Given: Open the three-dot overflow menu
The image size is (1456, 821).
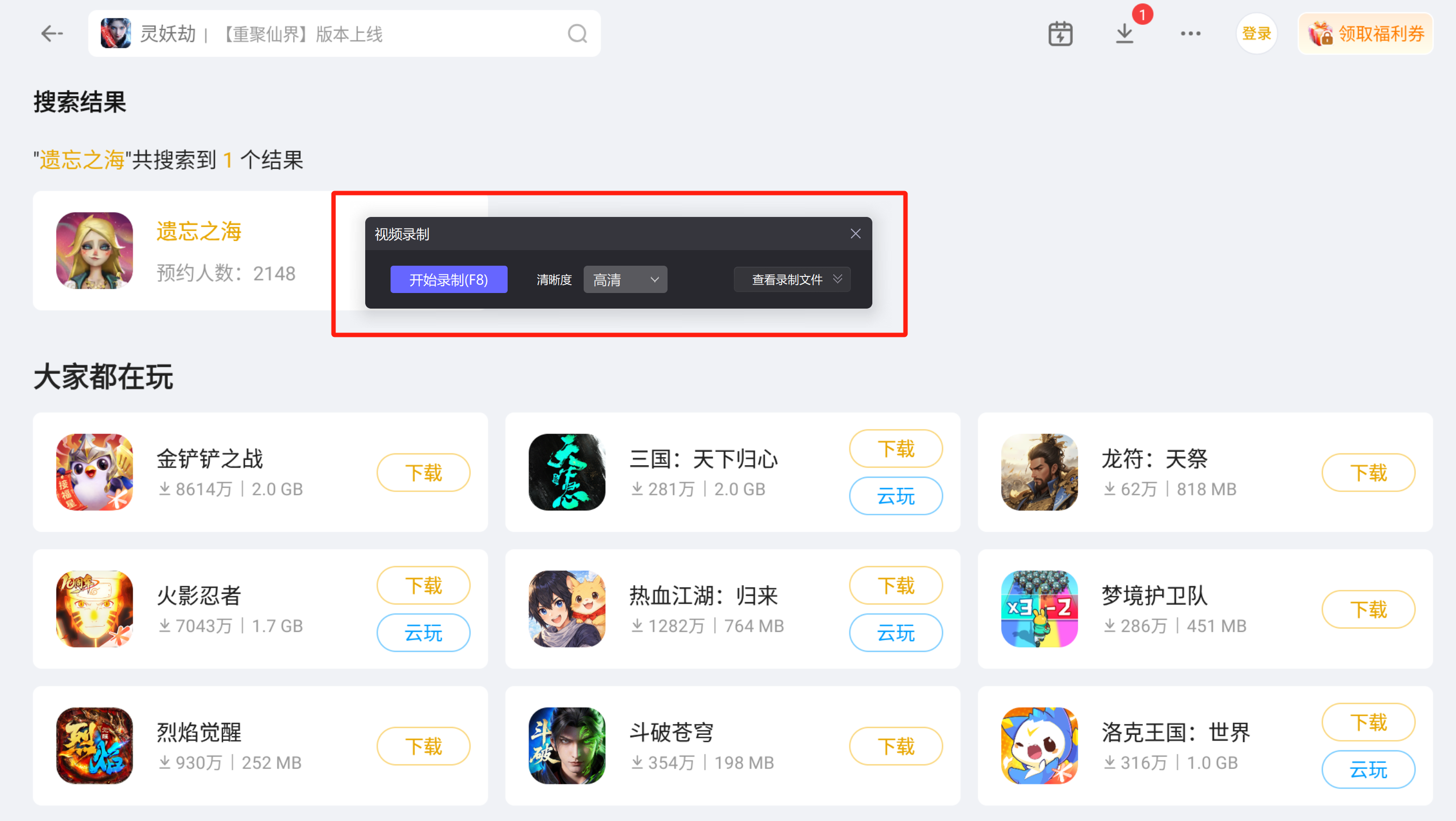Looking at the screenshot, I should tap(1190, 34).
